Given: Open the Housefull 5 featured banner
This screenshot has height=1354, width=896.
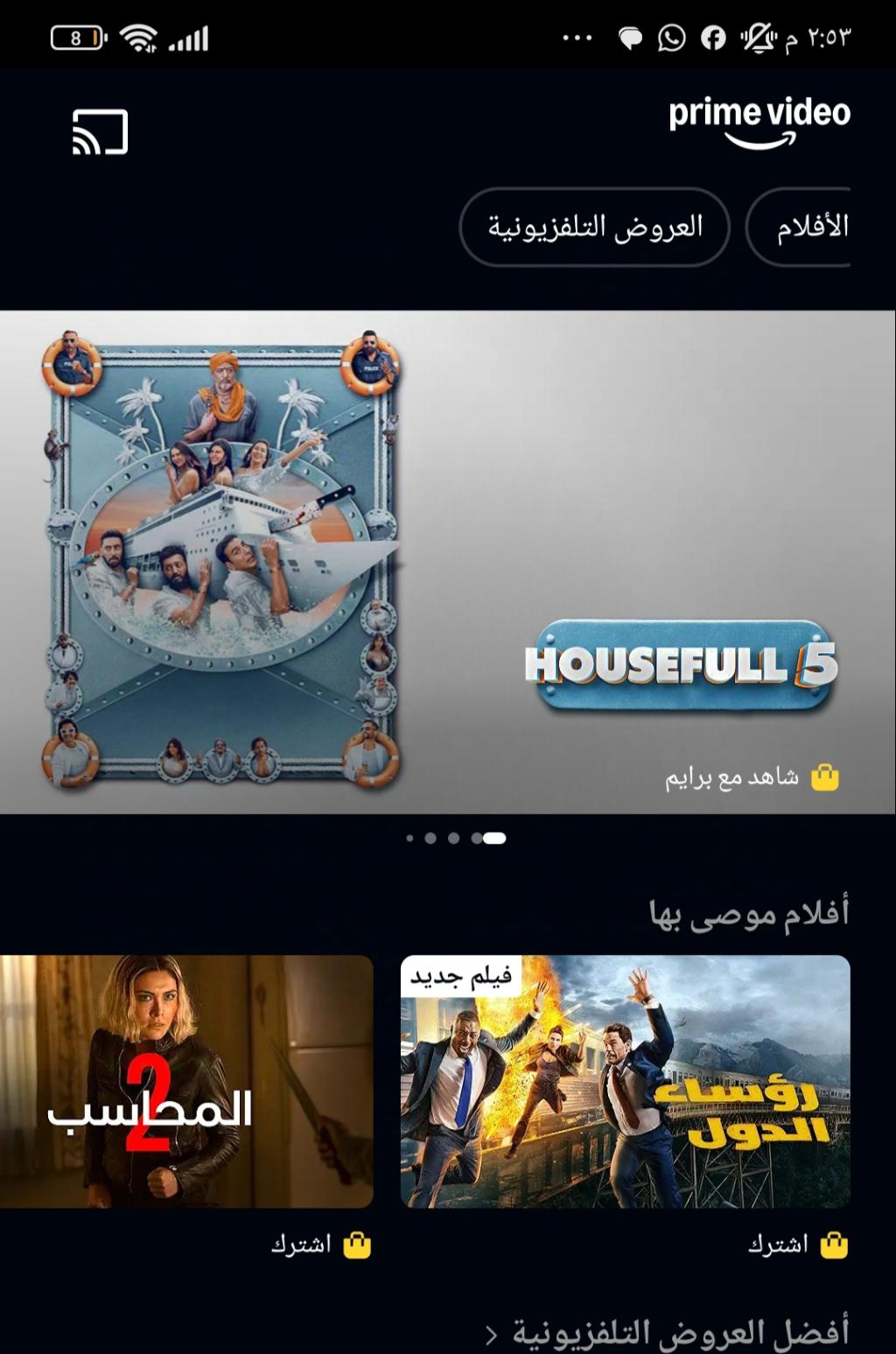Looking at the screenshot, I should (448, 562).
